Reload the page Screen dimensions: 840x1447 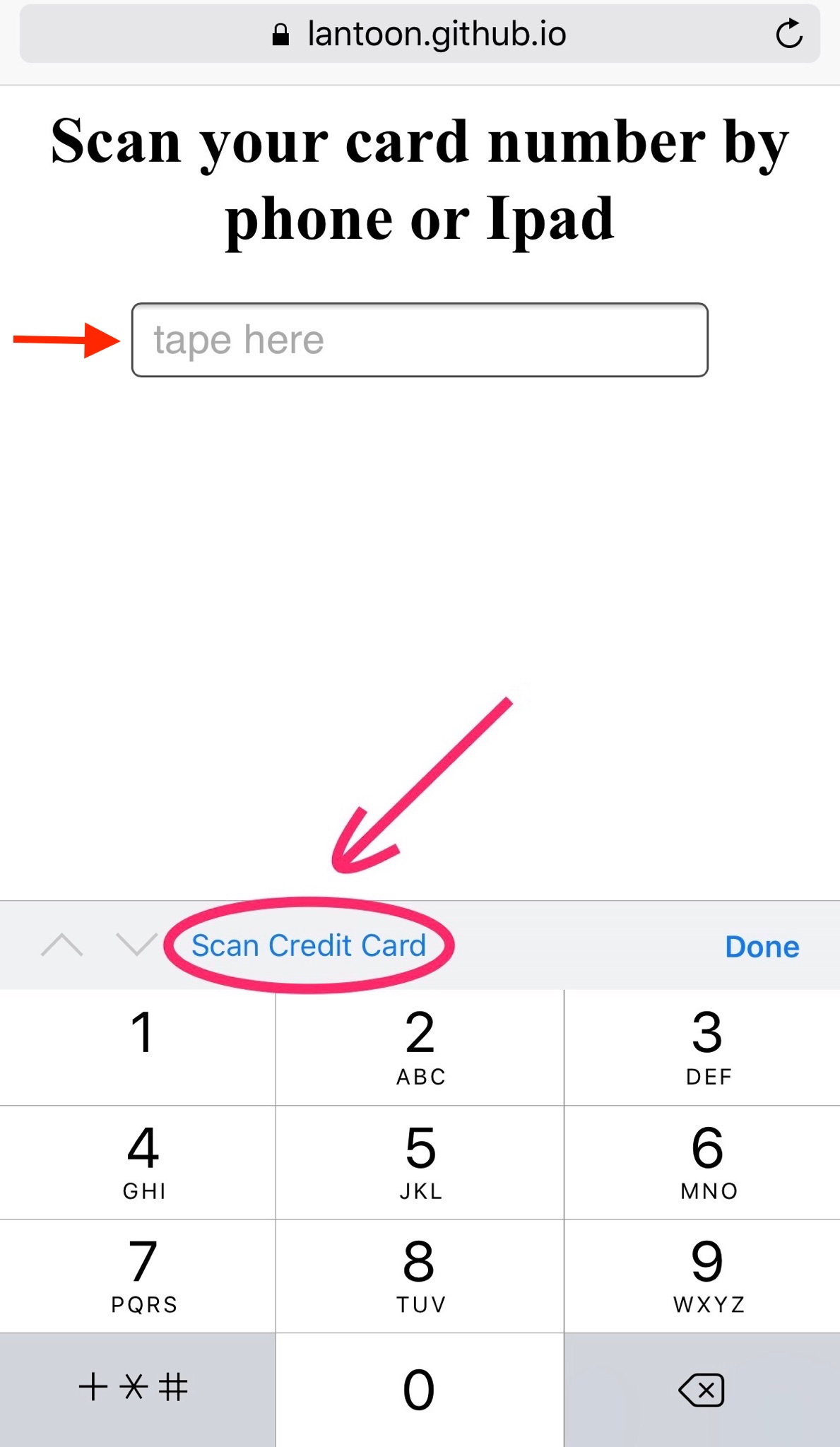788,34
